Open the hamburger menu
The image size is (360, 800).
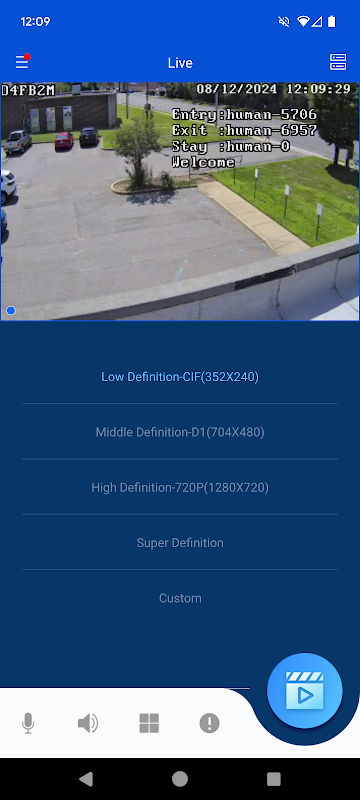(22, 62)
